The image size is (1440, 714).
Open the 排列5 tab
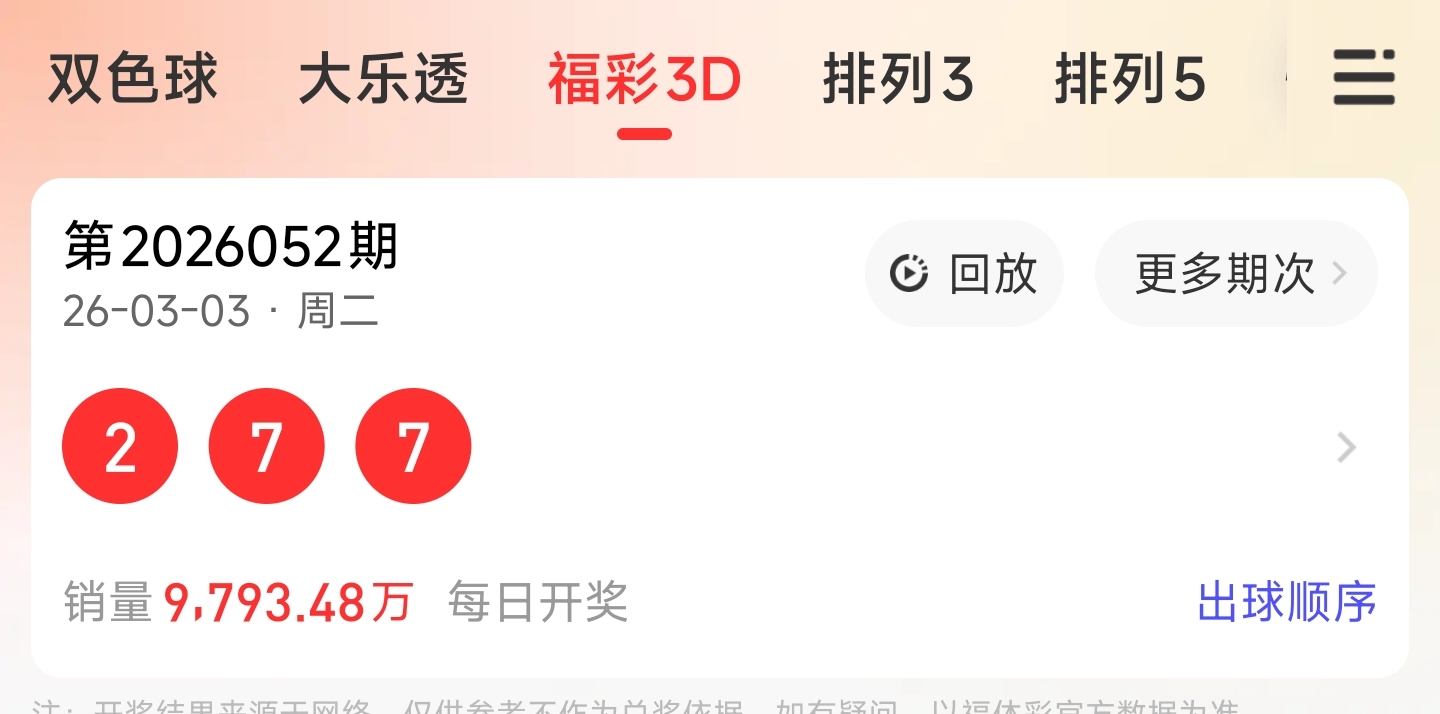point(1130,80)
